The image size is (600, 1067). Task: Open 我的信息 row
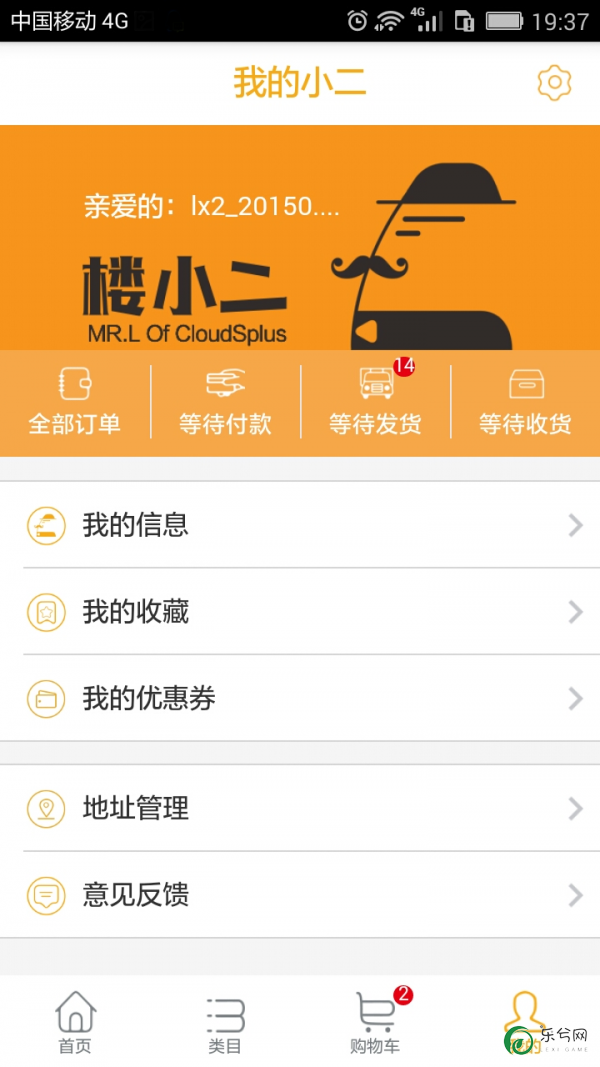[x=300, y=525]
